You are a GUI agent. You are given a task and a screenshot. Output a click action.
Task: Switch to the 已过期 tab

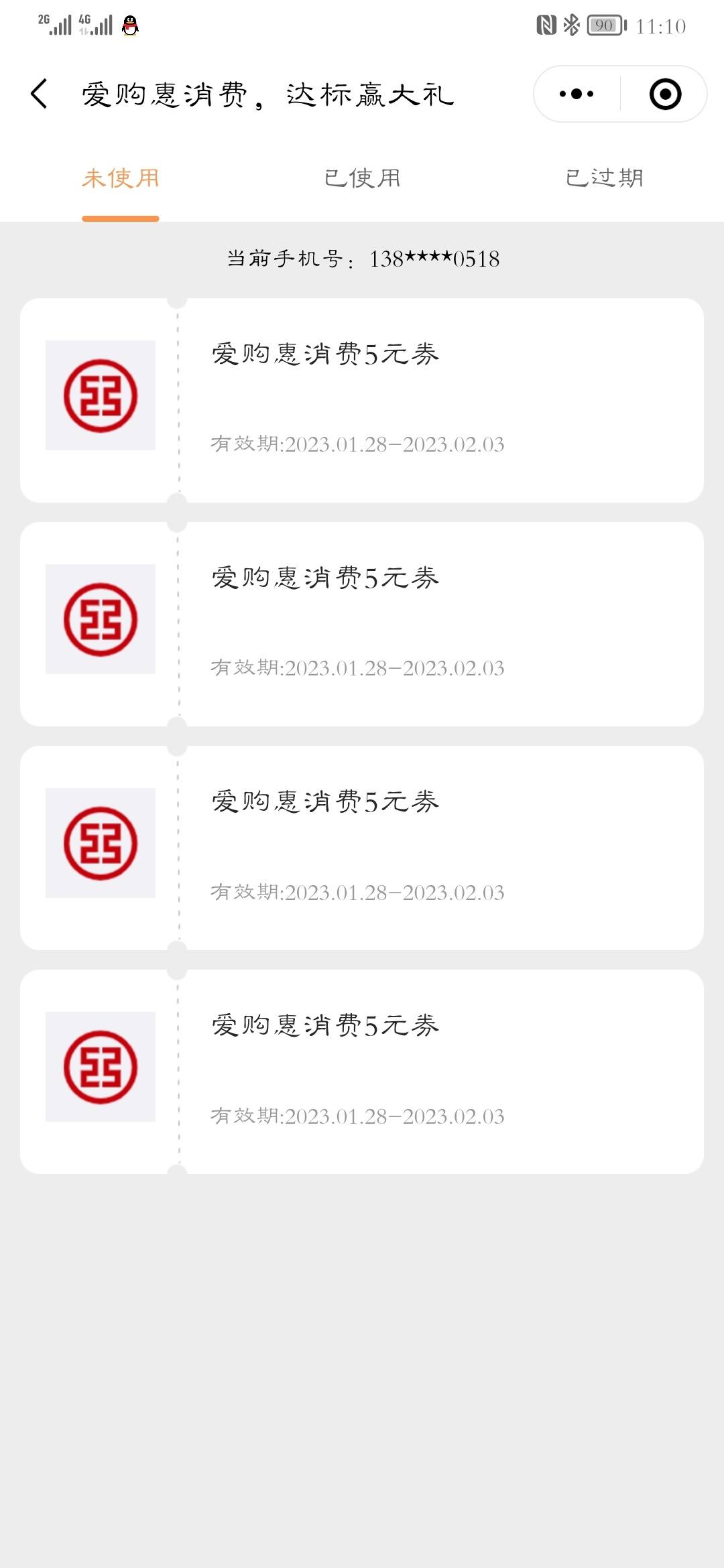(x=604, y=178)
